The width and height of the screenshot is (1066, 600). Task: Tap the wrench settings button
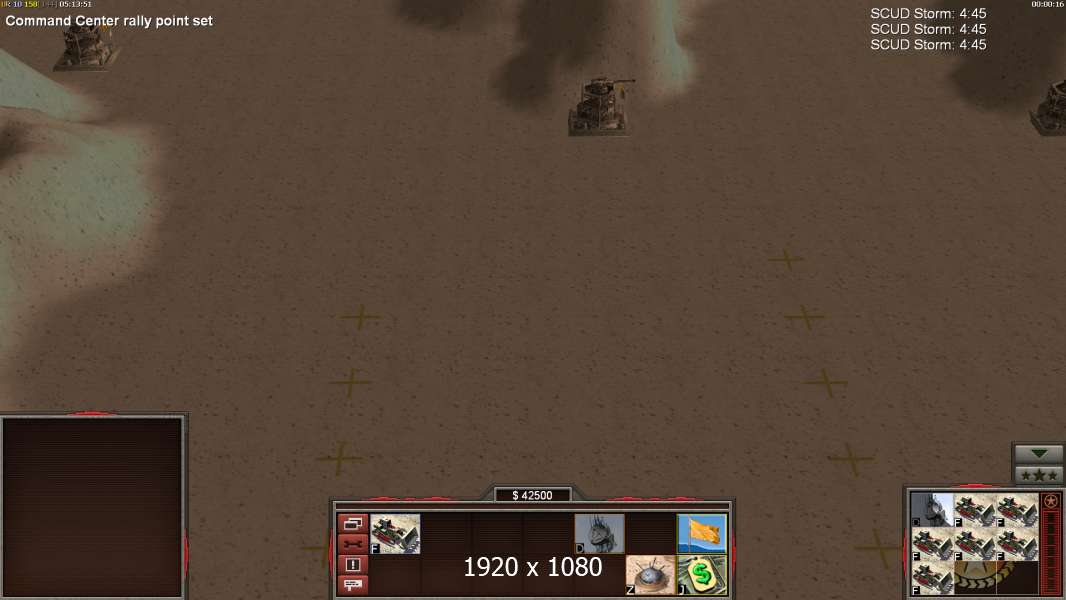[353, 544]
